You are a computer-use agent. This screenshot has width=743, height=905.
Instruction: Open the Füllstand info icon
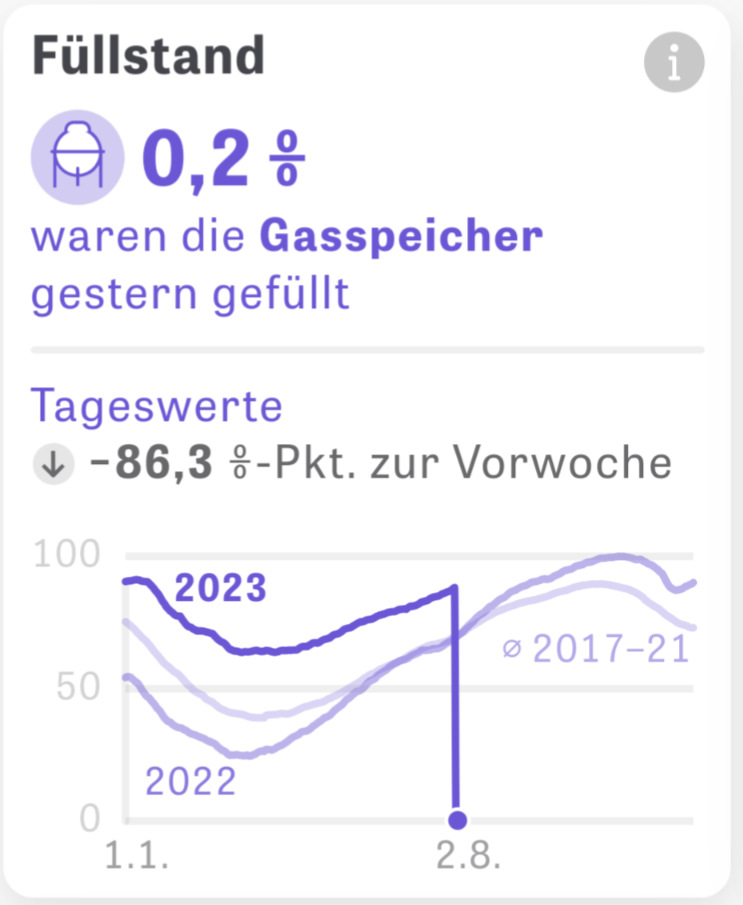(x=674, y=63)
